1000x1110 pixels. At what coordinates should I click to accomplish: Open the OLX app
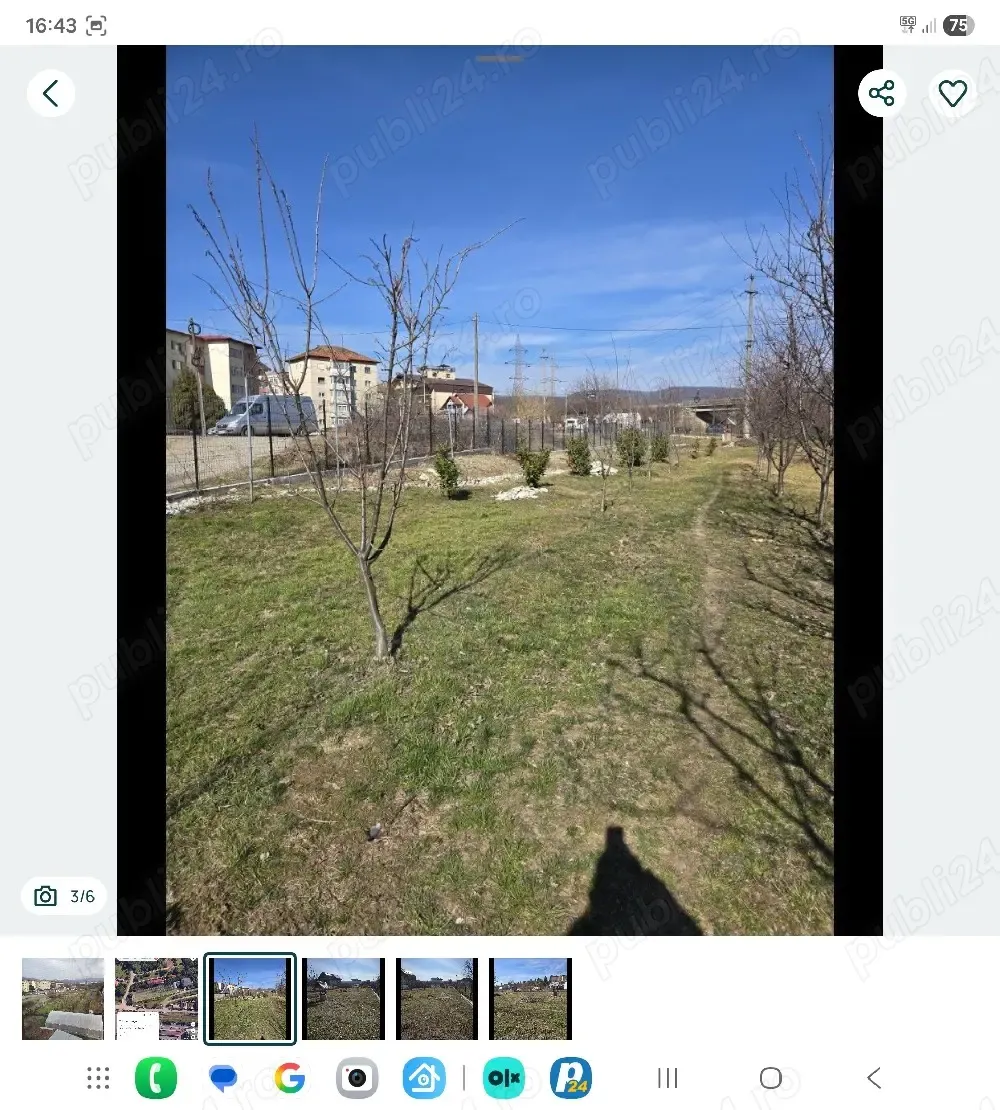click(504, 1078)
